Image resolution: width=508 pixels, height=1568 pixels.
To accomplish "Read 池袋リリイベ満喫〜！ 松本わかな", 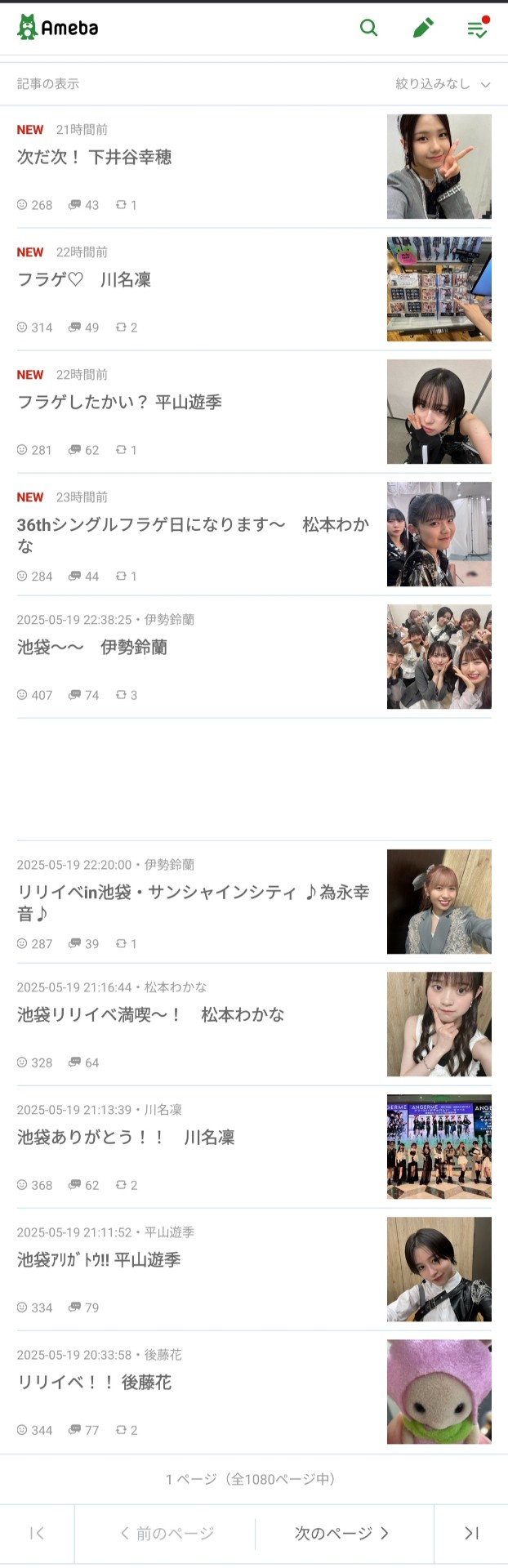I will [x=151, y=1014].
